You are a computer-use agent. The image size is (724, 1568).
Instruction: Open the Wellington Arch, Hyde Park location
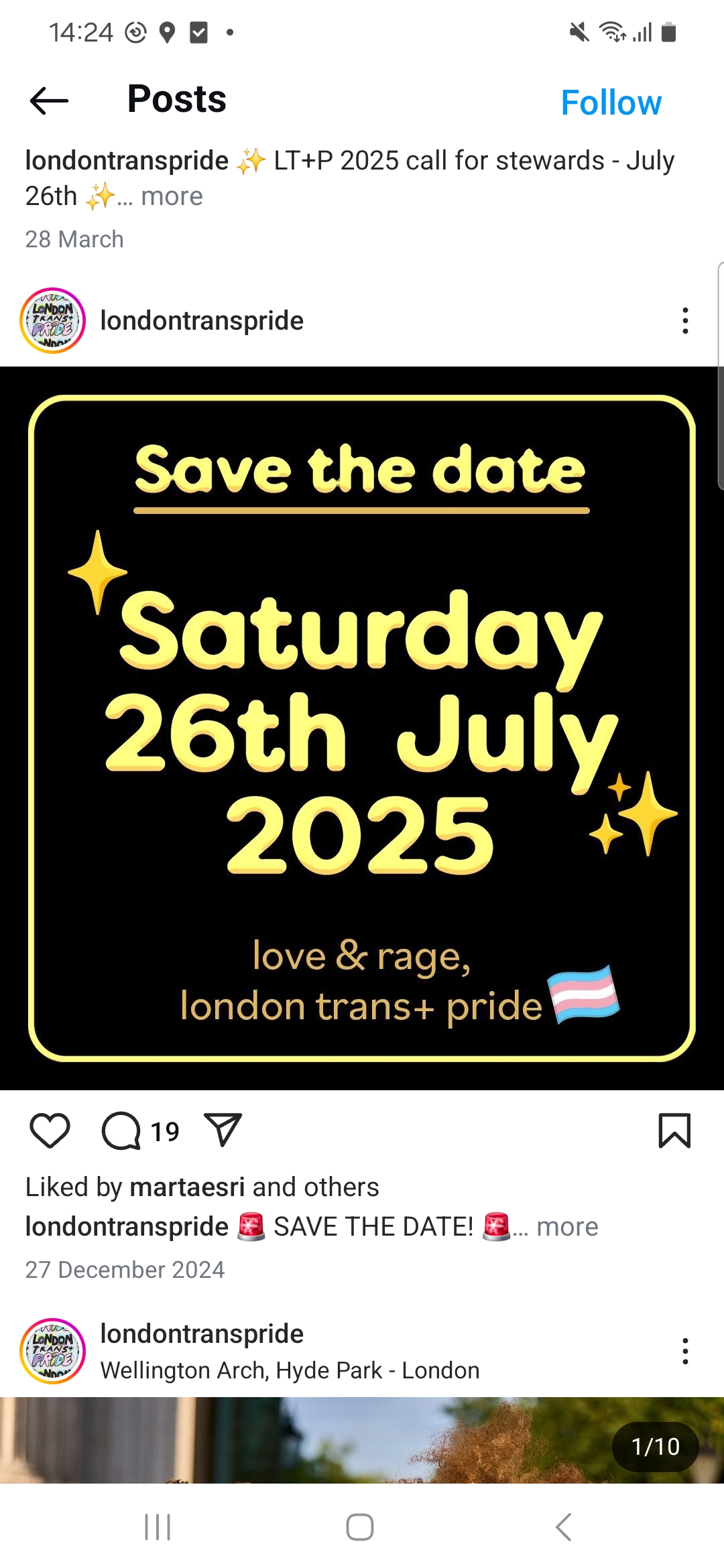[290, 1370]
